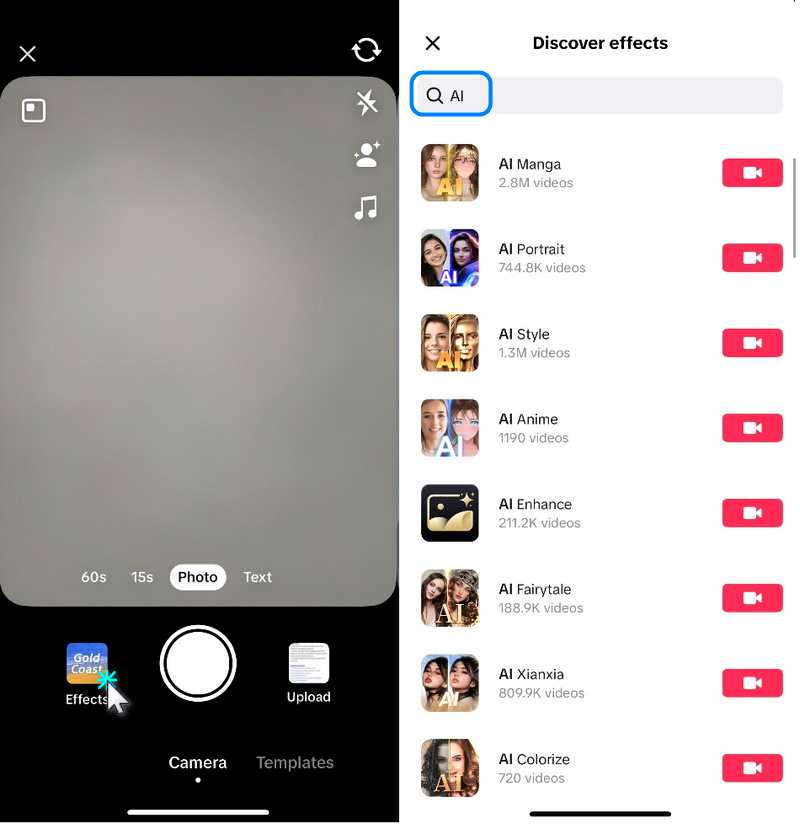Select the 60s recording mode
The width and height of the screenshot is (800, 824).
point(94,577)
